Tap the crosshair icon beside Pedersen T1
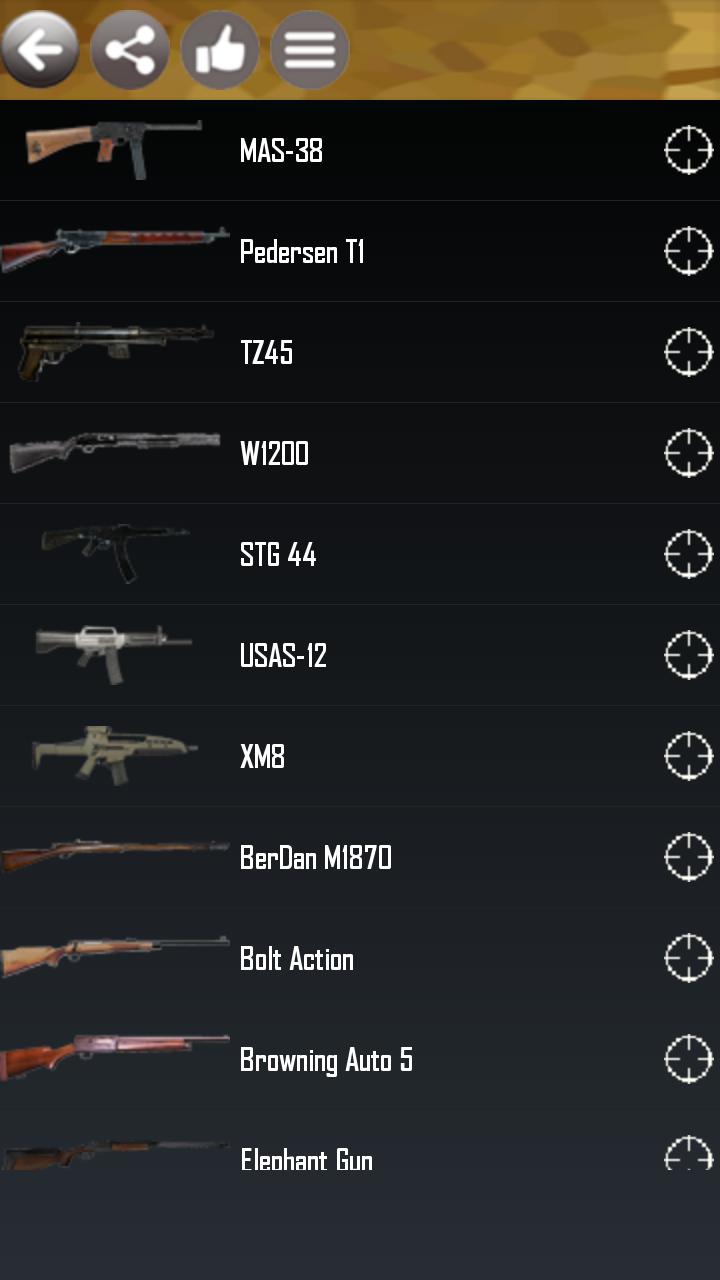This screenshot has width=720, height=1280. coord(689,251)
